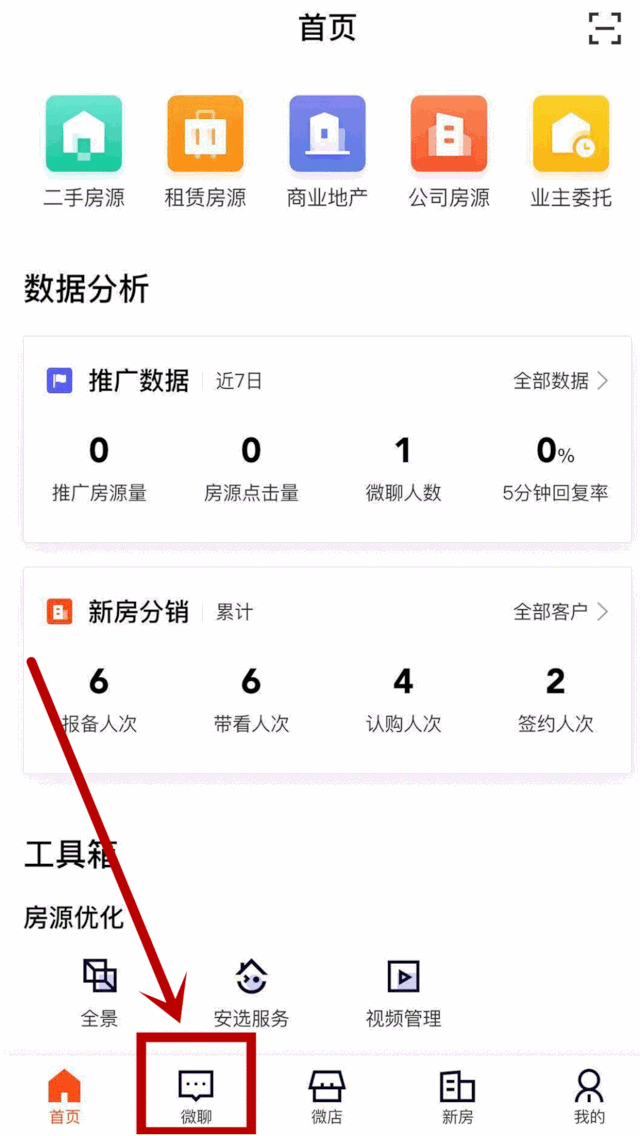
Task: Open 安选服务 tool
Action: [x=251, y=992]
